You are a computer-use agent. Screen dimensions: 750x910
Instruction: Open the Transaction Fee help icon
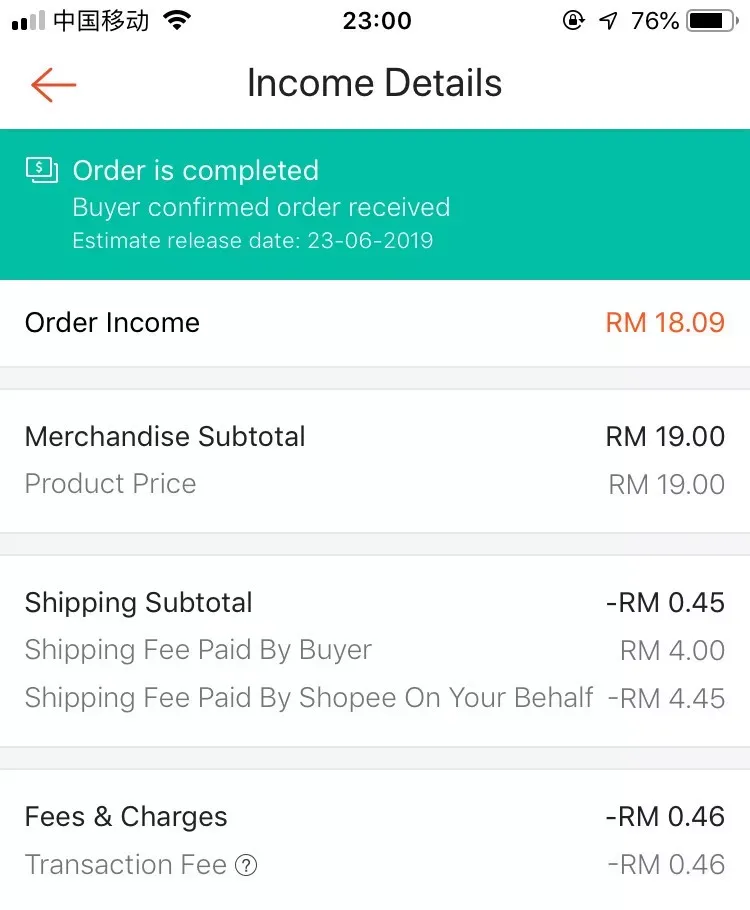click(x=246, y=865)
